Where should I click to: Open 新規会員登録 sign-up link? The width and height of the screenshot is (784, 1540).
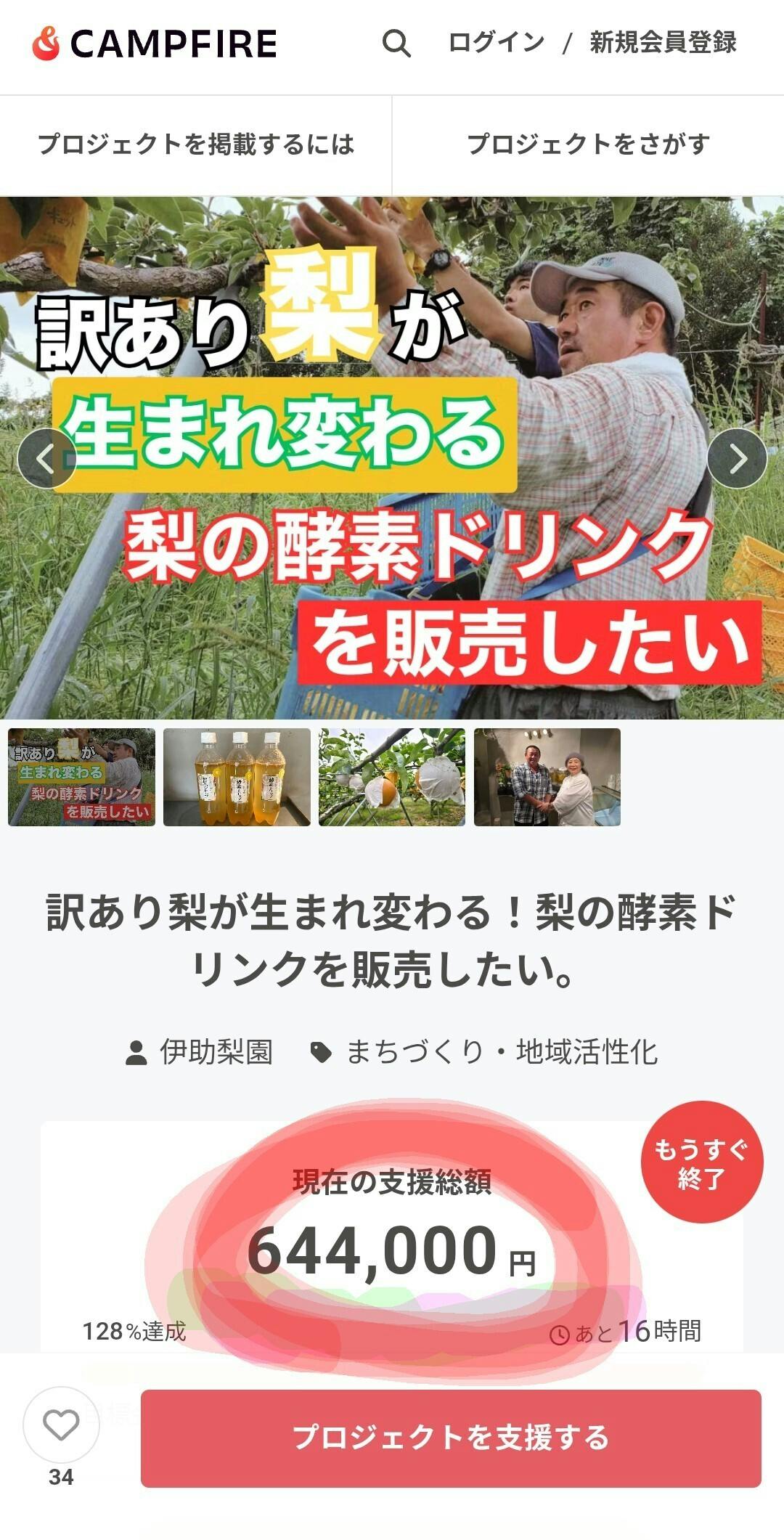(x=663, y=43)
